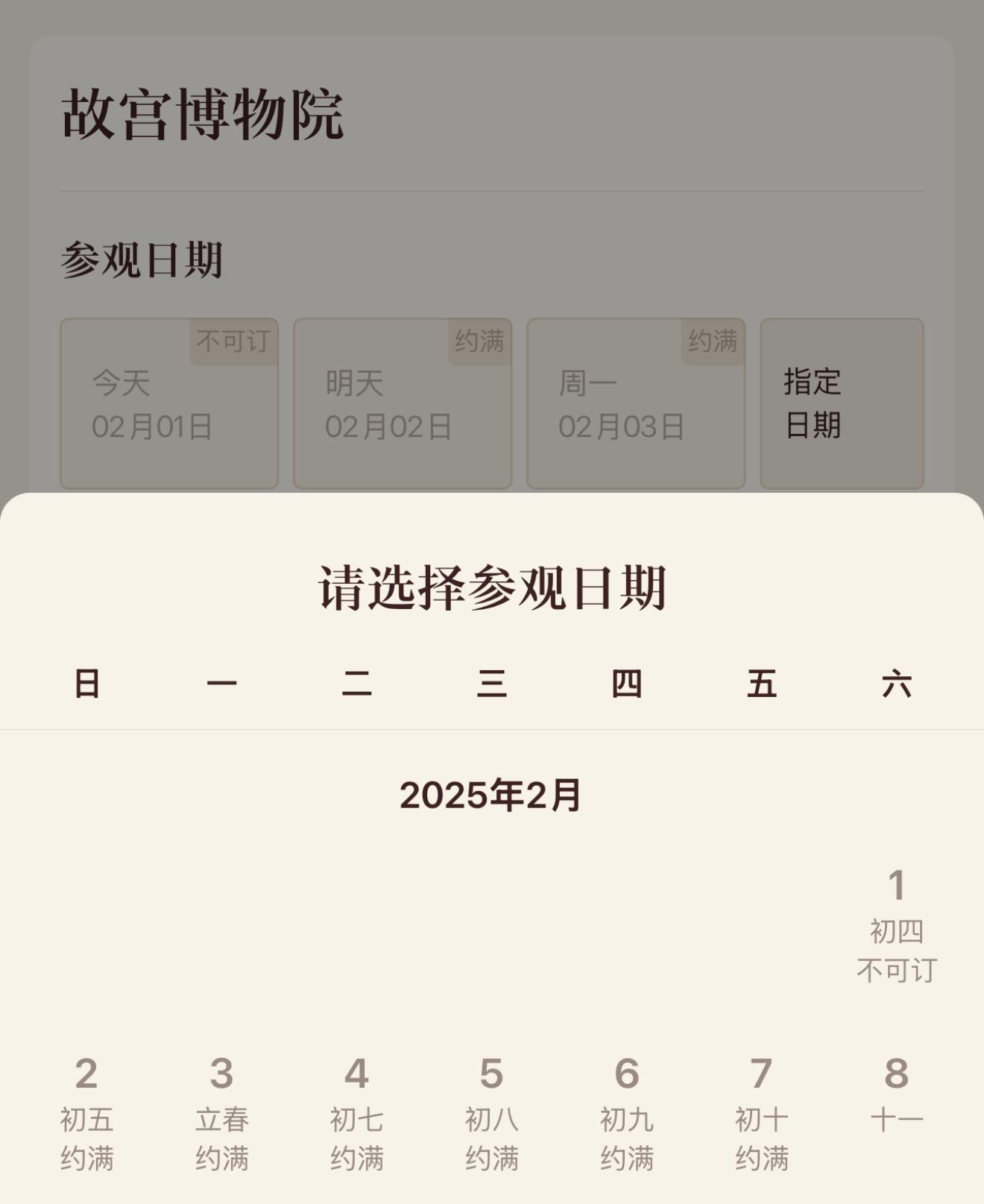
Task: Click the 请选择参观日期 dialog title
Action: point(492,589)
